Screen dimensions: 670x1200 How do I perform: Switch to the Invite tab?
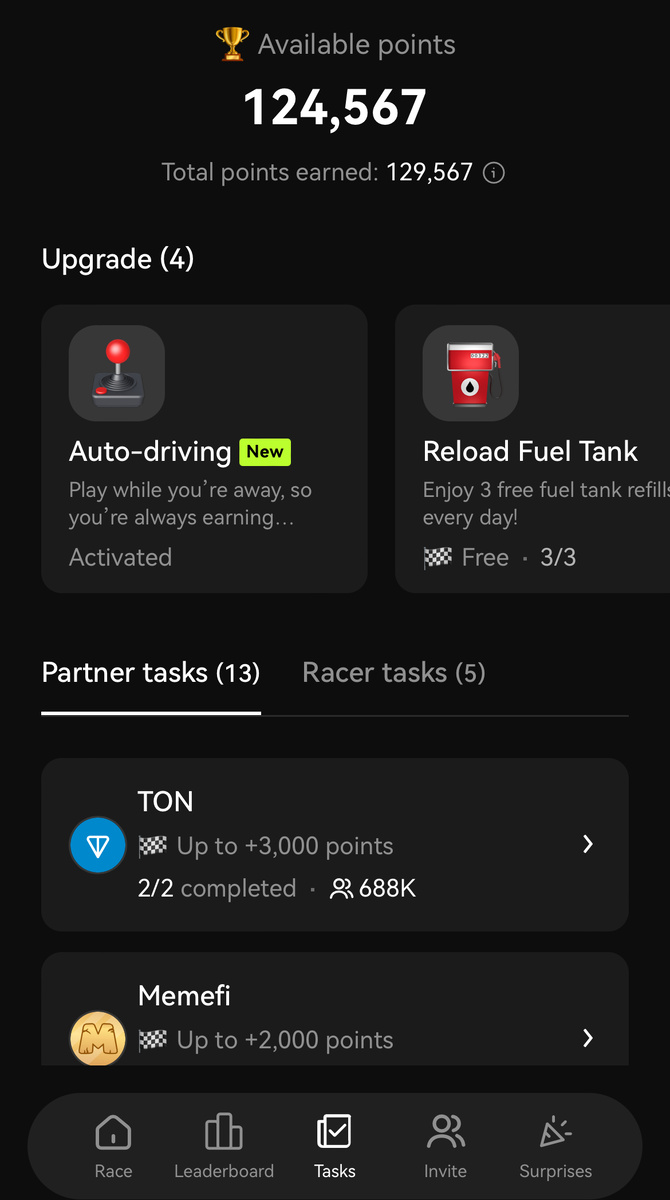445,1146
